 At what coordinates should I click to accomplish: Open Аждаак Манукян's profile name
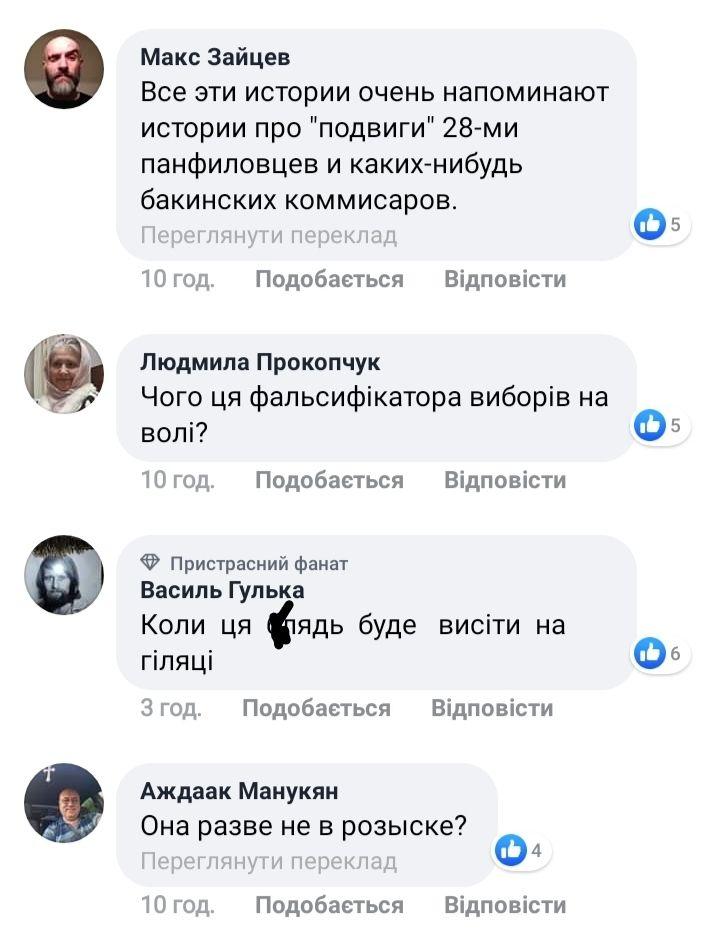click(x=239, y=791)
